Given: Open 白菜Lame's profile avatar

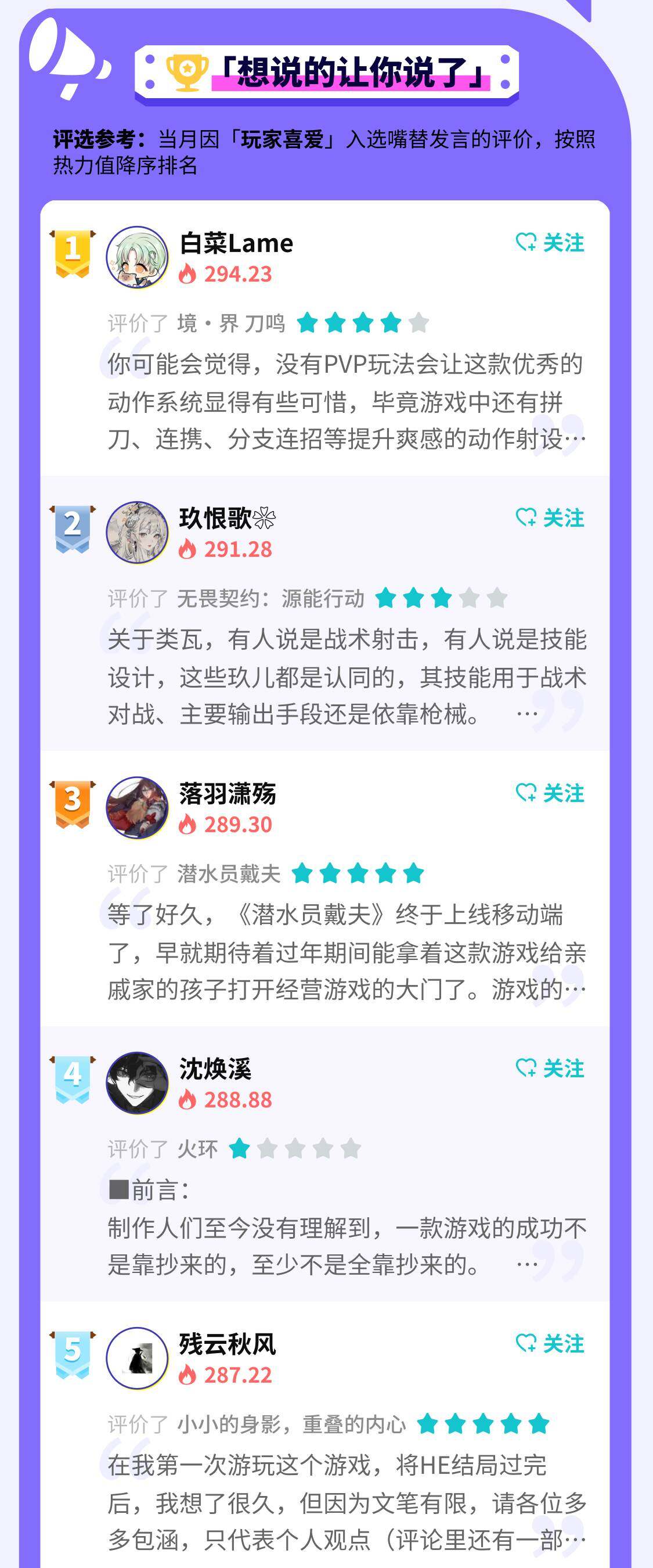Looking at the screenshot, I should click(x=137, y=257).
